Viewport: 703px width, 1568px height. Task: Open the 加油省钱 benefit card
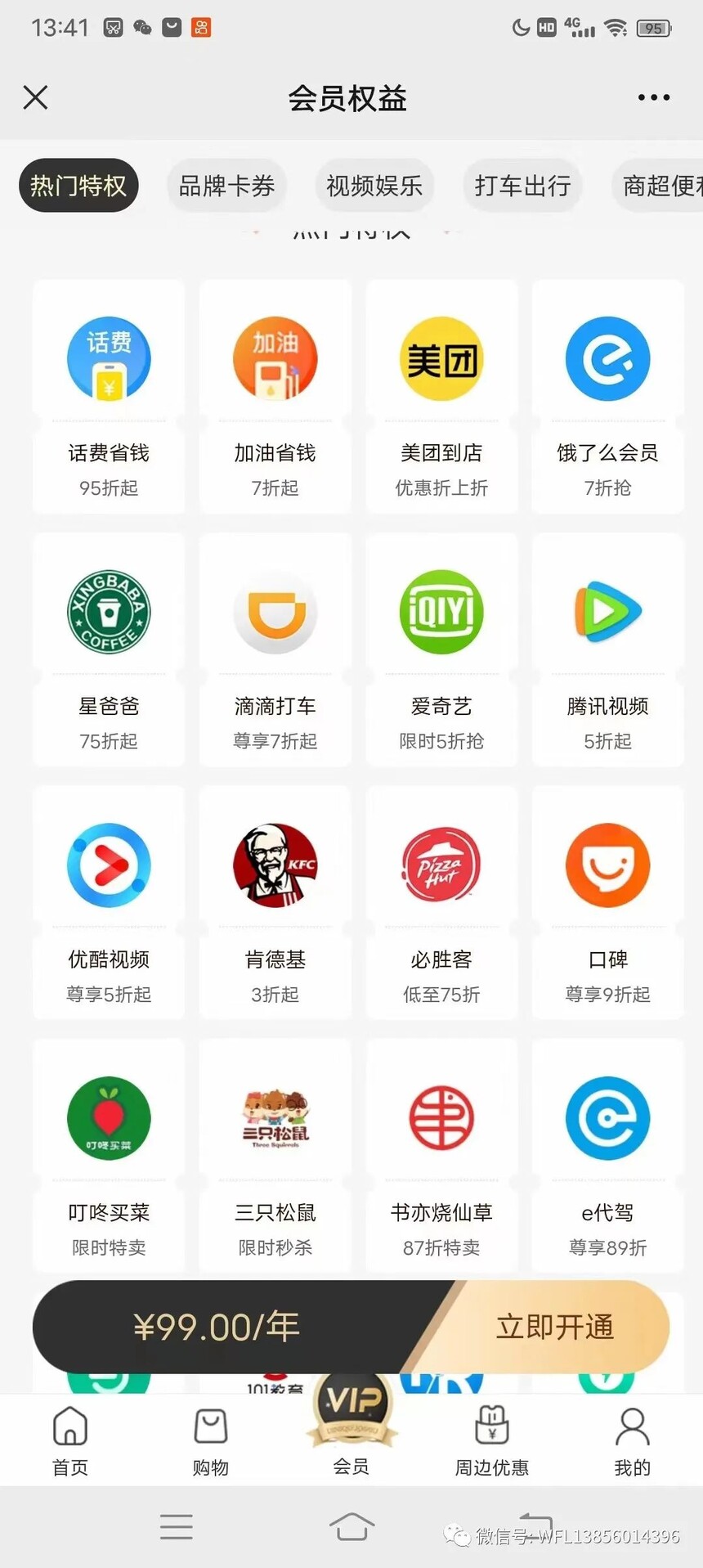tap(275, 397)
